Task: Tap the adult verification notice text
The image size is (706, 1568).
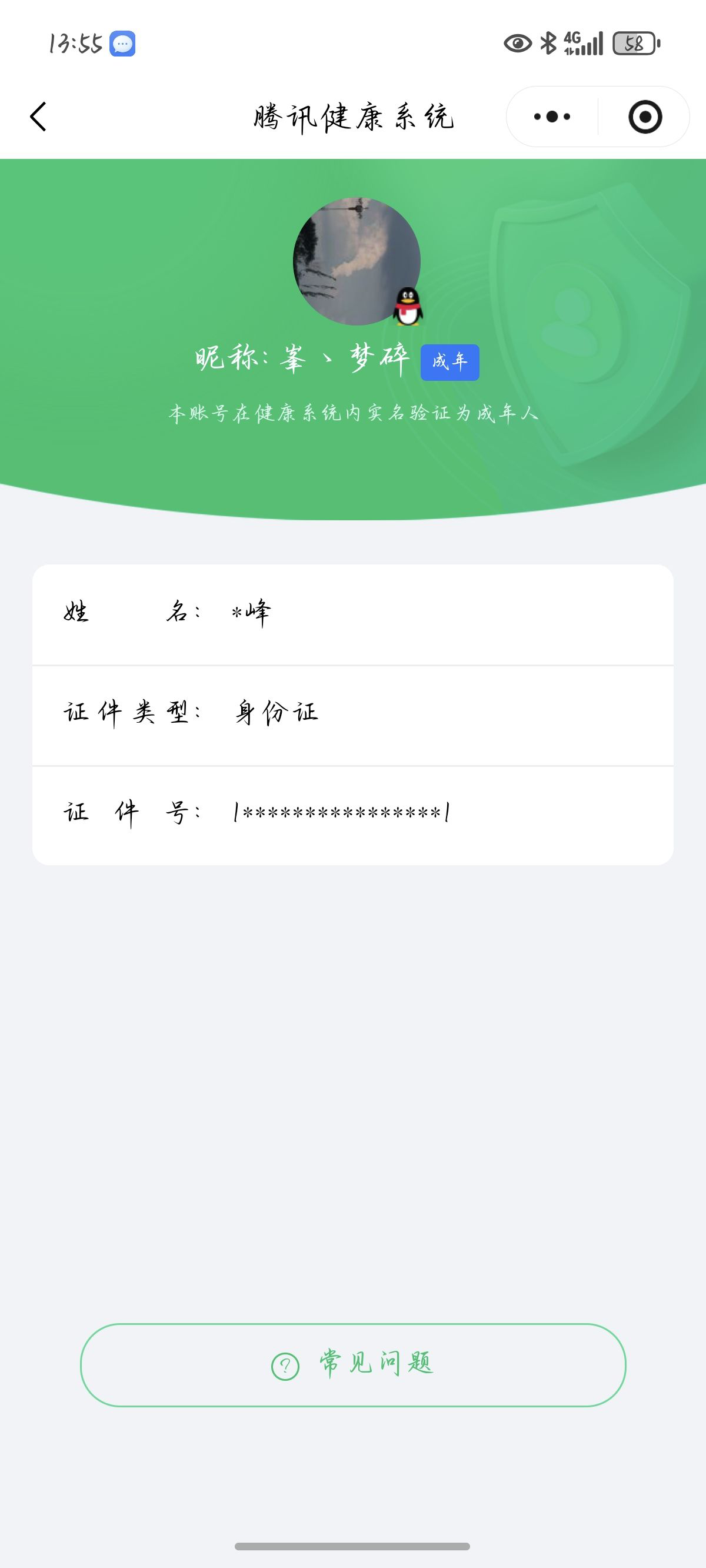Action: coord(353,411)
